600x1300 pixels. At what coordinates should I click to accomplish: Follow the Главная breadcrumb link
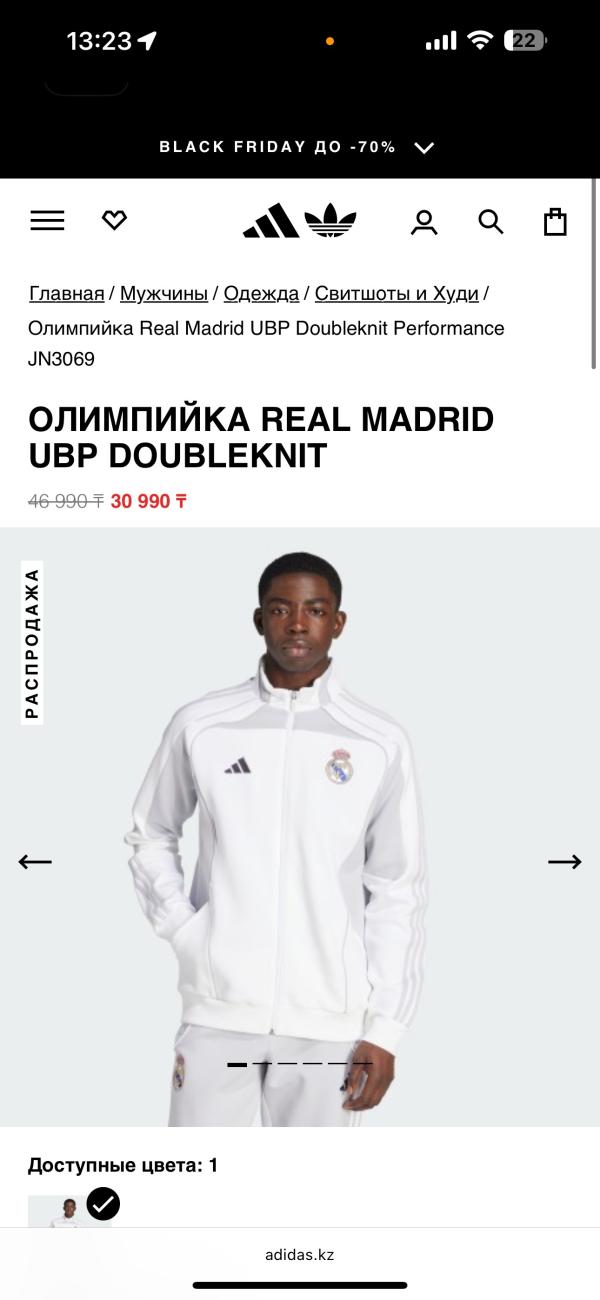coord(66,294)
